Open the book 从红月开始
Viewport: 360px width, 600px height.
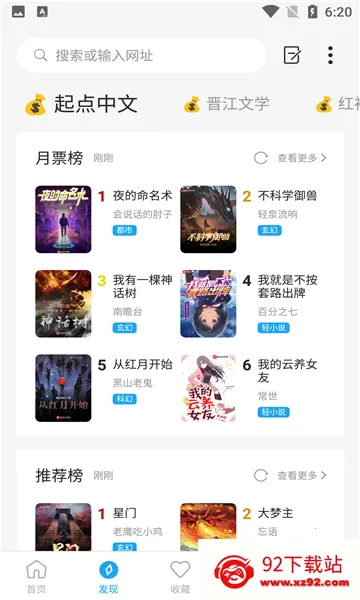103,388
